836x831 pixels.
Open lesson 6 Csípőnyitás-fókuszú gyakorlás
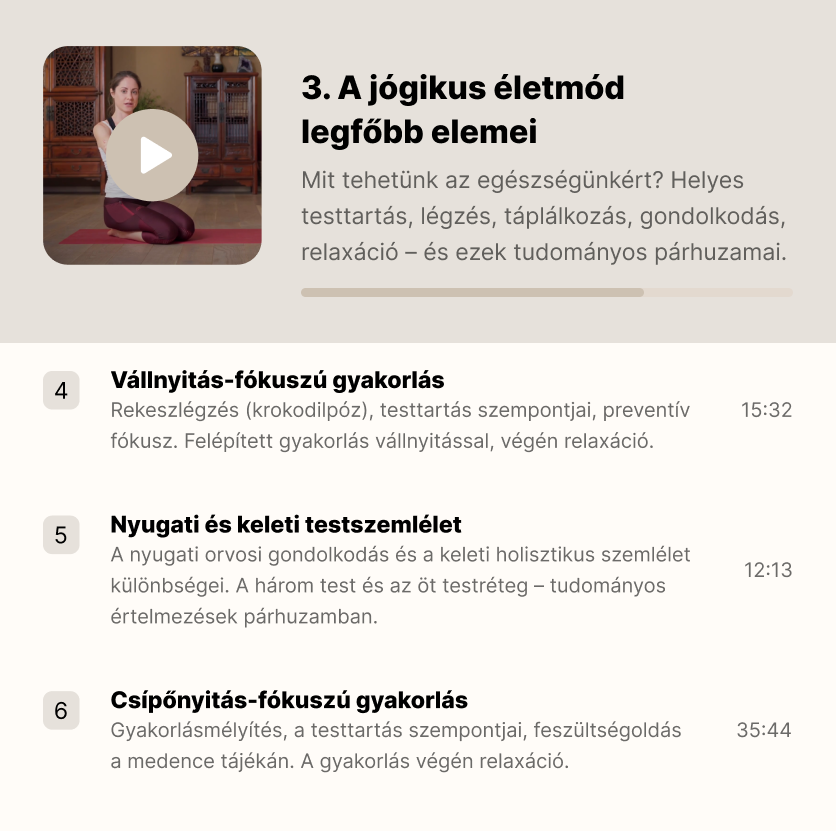pyautogui.click(x=289, y=699)
